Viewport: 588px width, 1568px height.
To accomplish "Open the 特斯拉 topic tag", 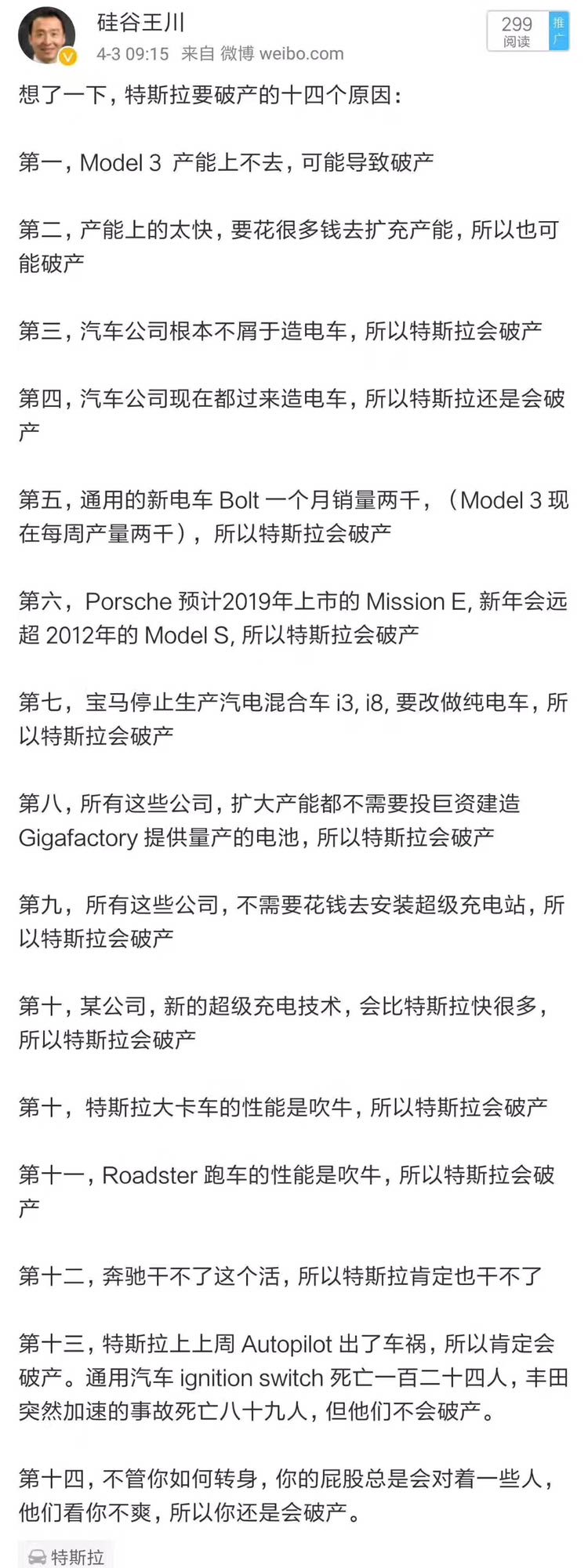I will point(67,1555).
